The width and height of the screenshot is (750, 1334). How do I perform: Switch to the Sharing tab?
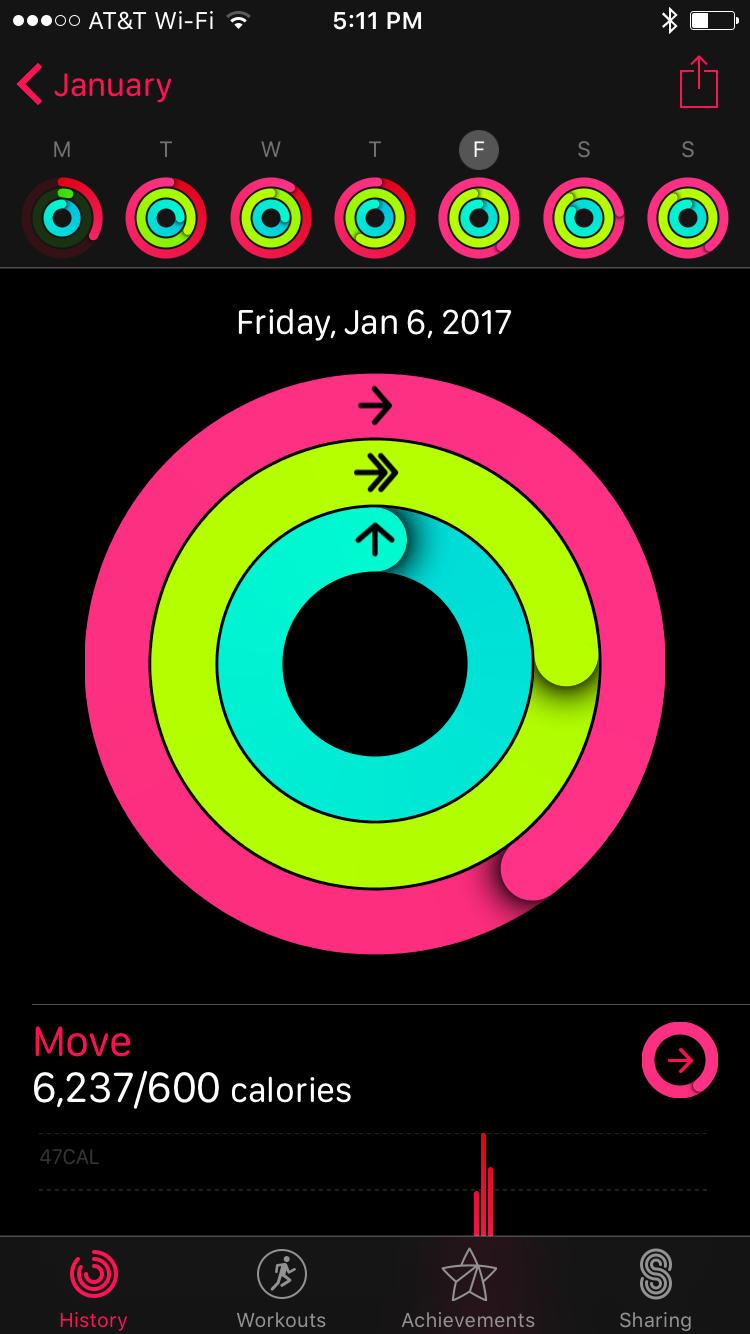tap(655, 1289)
